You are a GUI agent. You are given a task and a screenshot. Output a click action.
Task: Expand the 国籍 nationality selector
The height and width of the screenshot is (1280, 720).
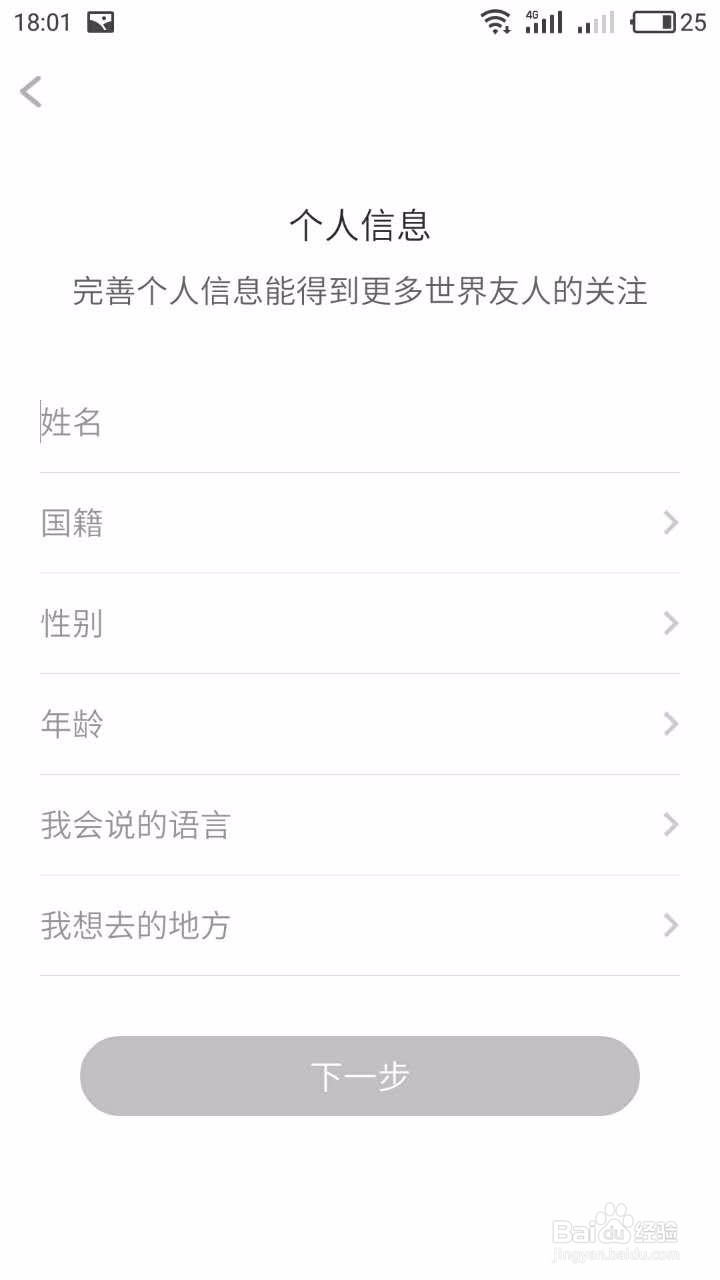click(x=360, y=523)
